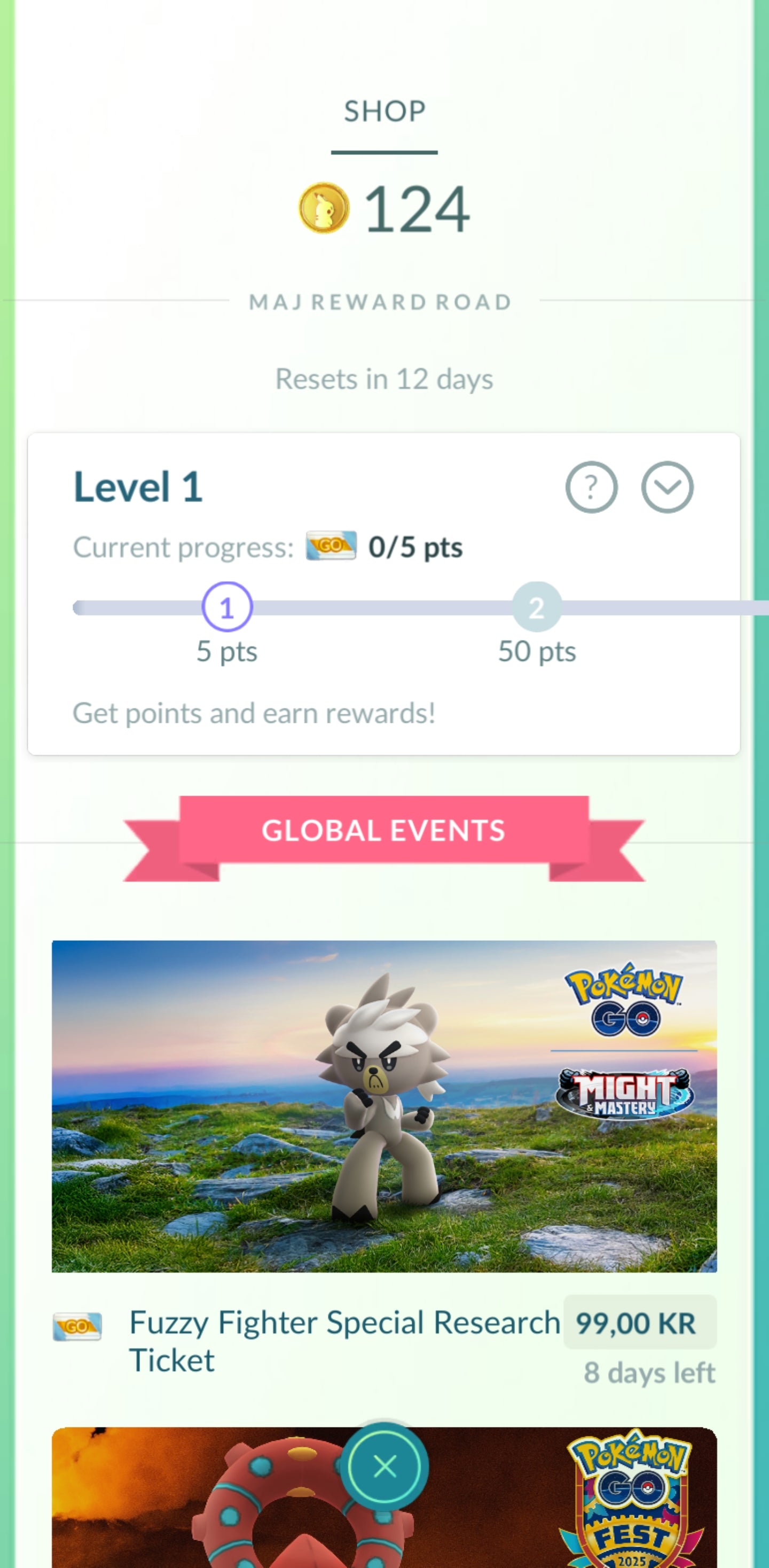The width and height of the screenshot is (769, 1568).
Task: Close the shop with the X button
Action: click(x=384, y=1467)
